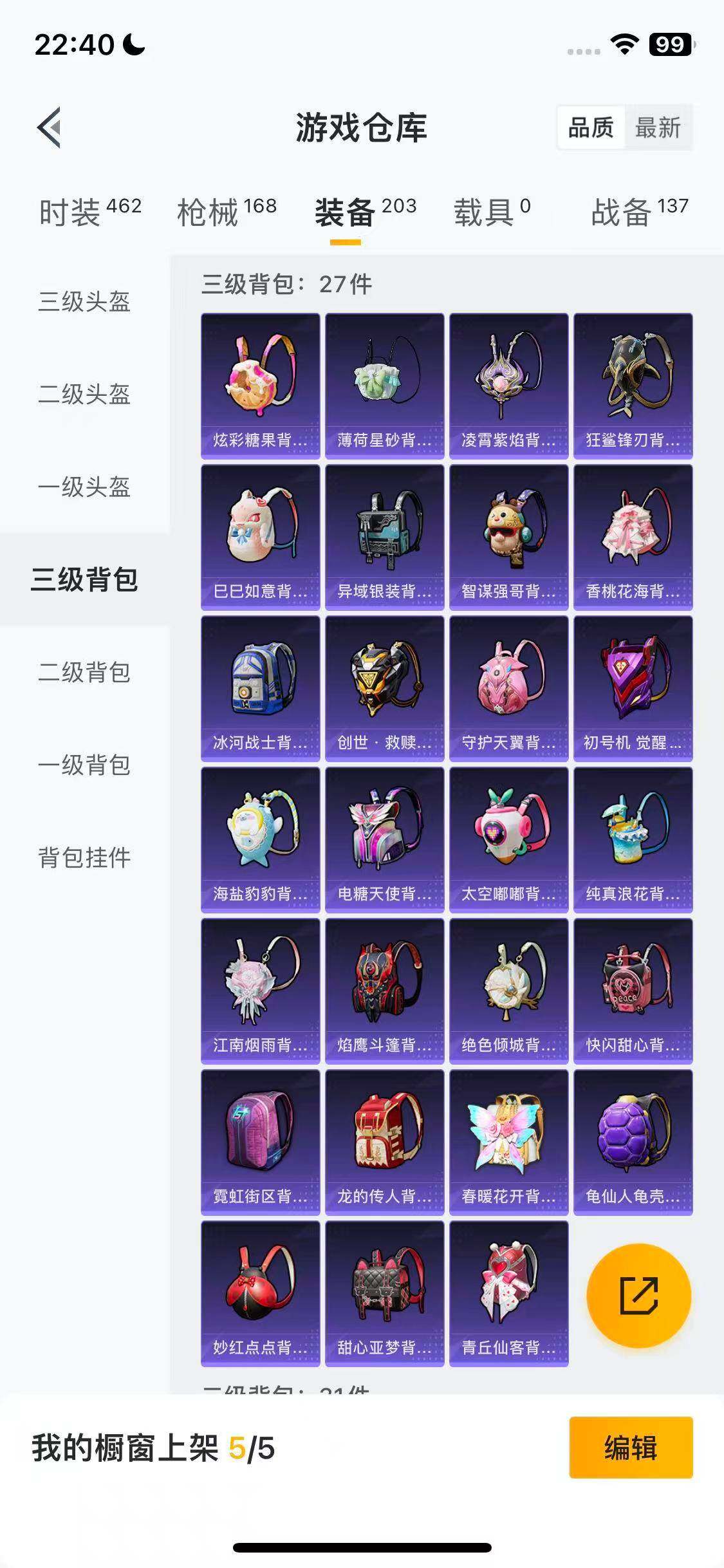Open the 战备 tab
Viewport: 724px width, 1568px height.
(x=639, y=212)
